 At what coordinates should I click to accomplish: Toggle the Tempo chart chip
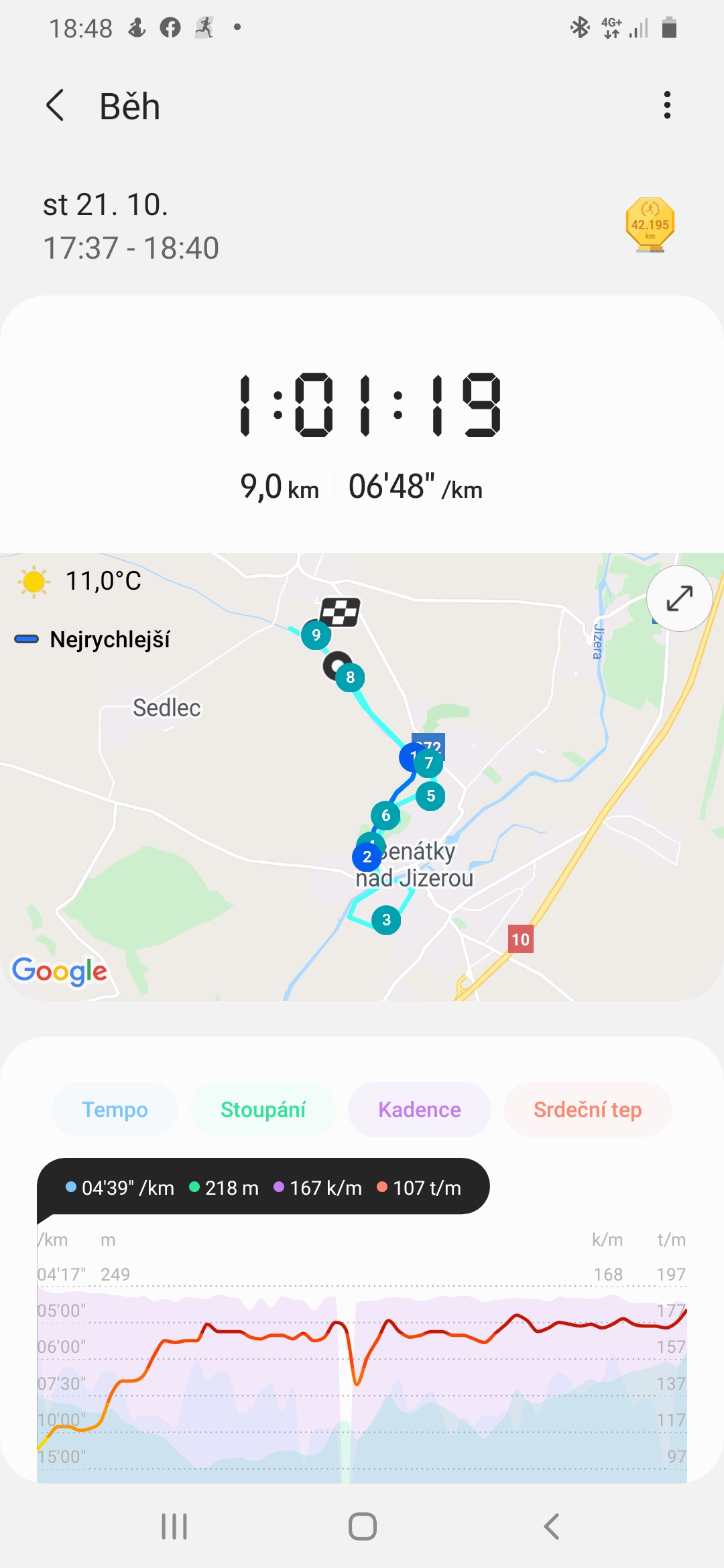tap(115, 1110)
